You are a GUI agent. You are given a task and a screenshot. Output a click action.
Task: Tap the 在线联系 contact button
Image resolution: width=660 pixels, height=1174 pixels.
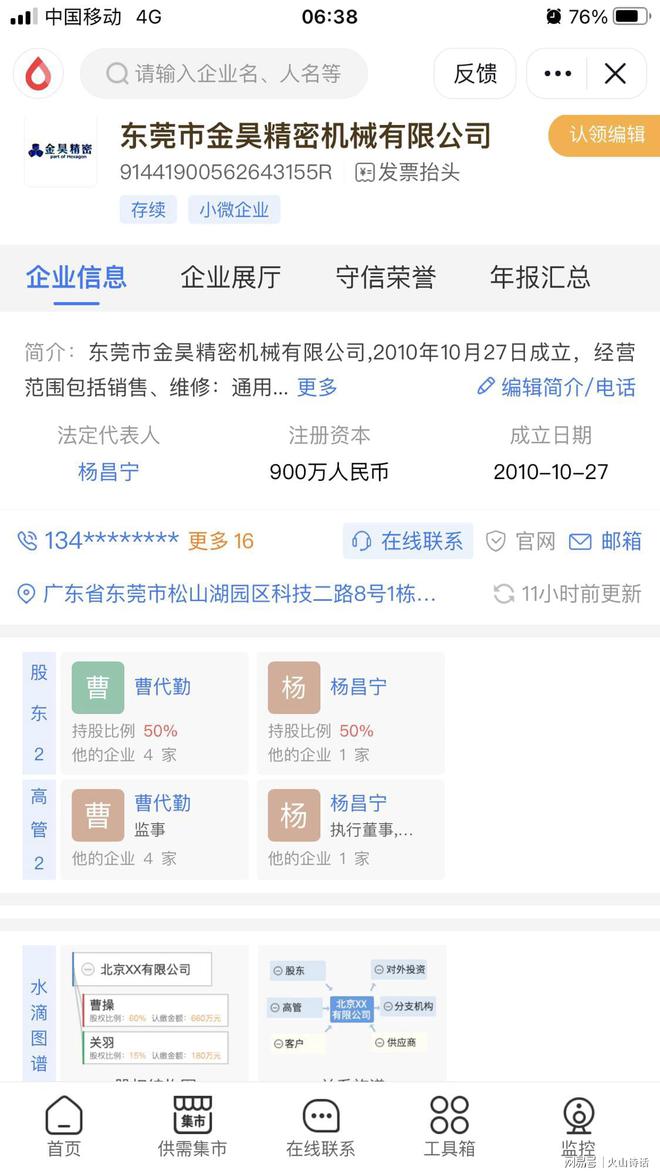click(x=408, y=541)
